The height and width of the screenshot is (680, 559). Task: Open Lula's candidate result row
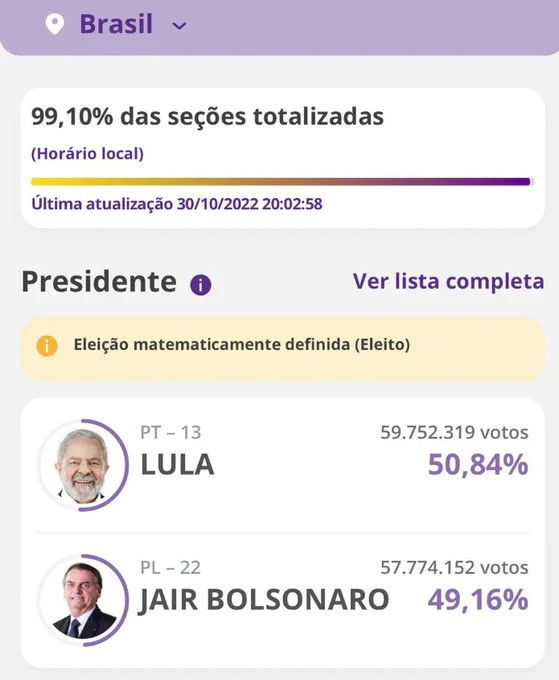tap(283, 464)
